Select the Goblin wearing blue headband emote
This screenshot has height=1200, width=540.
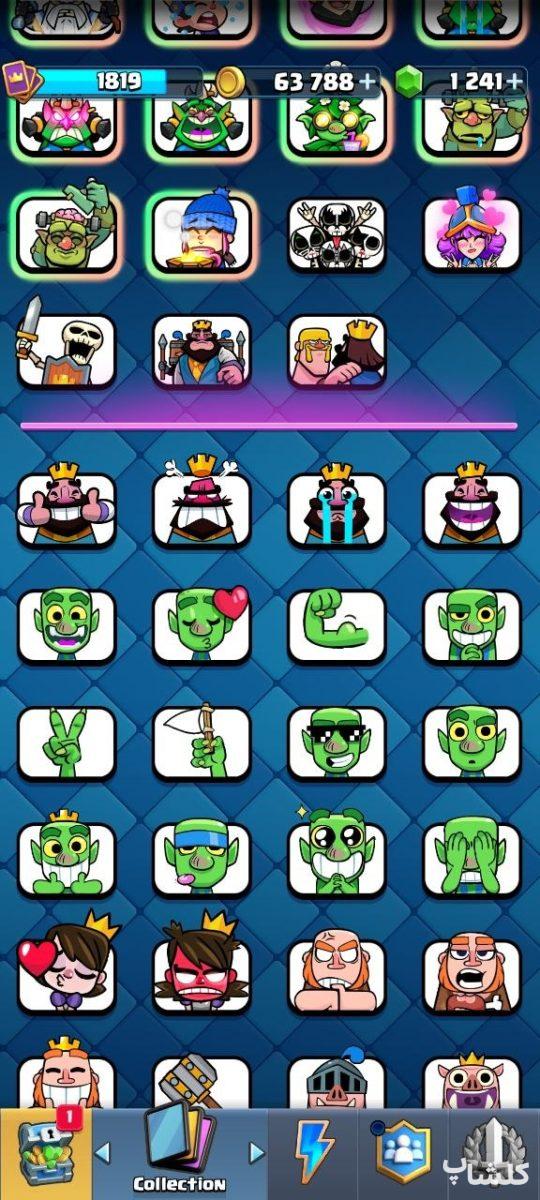(x=202, y=859)
